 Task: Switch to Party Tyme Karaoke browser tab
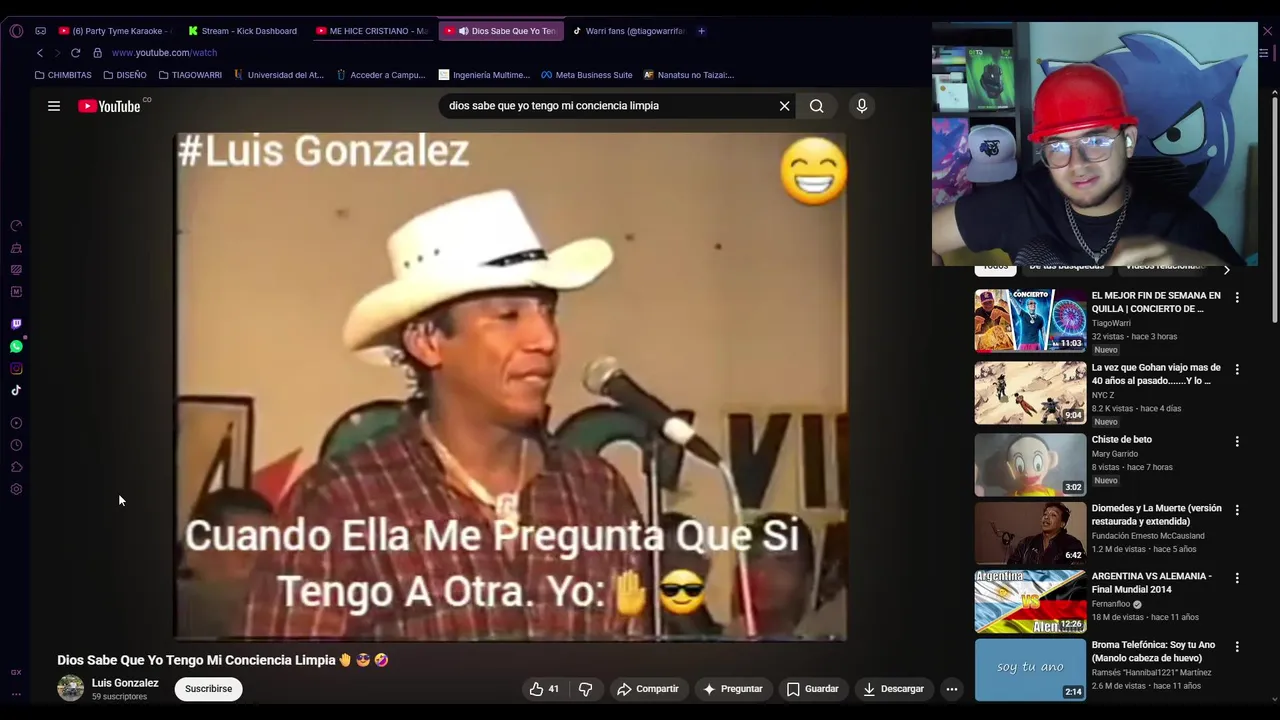[x=115, y=31]
